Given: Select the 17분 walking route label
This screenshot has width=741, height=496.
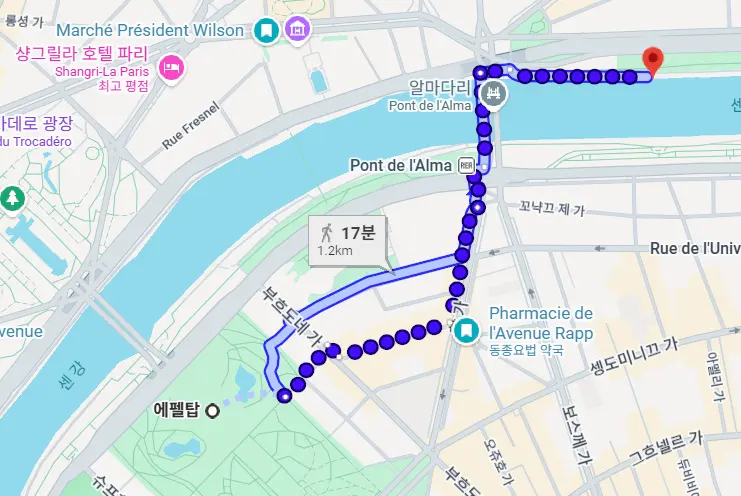Looking at the screenshot, I should click(348, 241).
